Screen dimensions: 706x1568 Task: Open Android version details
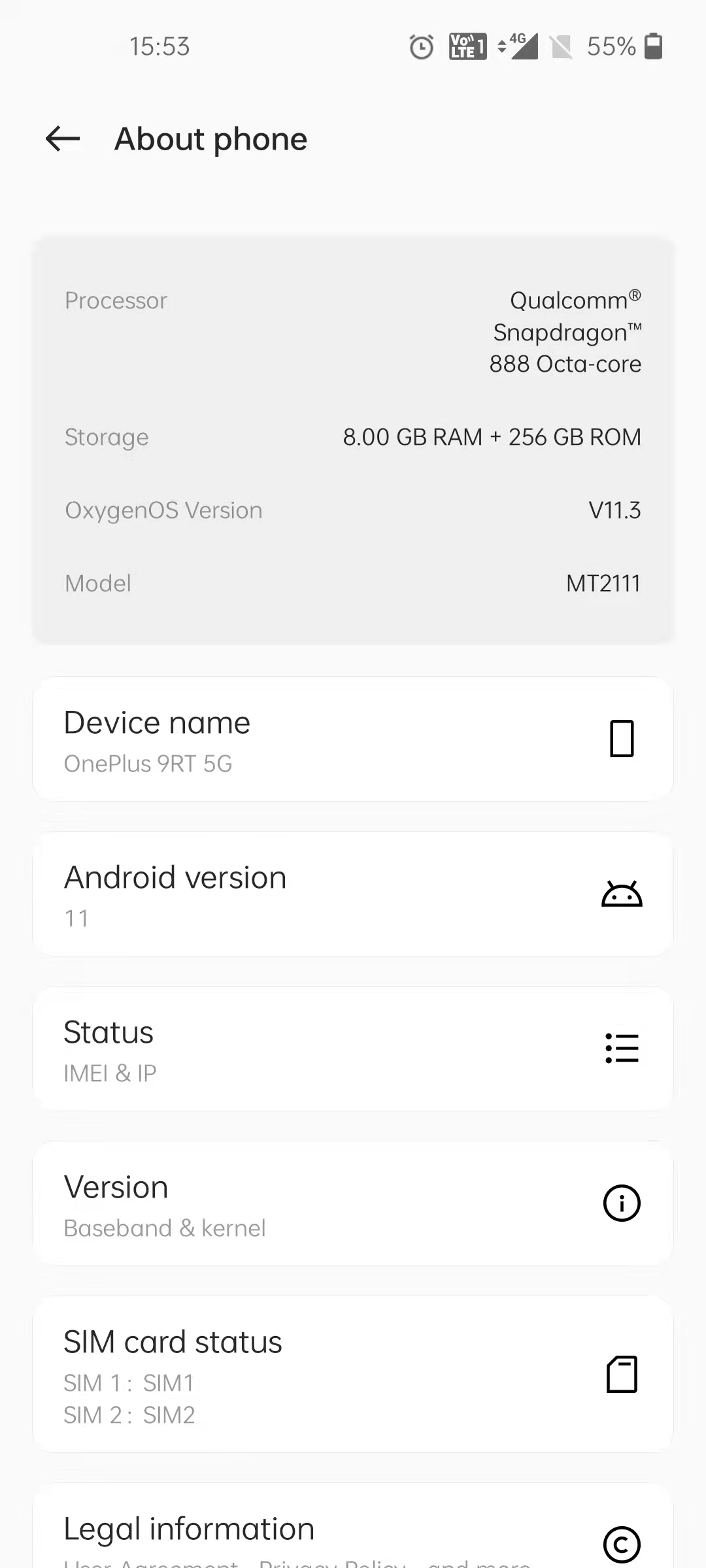pyautogui.click(x=353, y=894)
